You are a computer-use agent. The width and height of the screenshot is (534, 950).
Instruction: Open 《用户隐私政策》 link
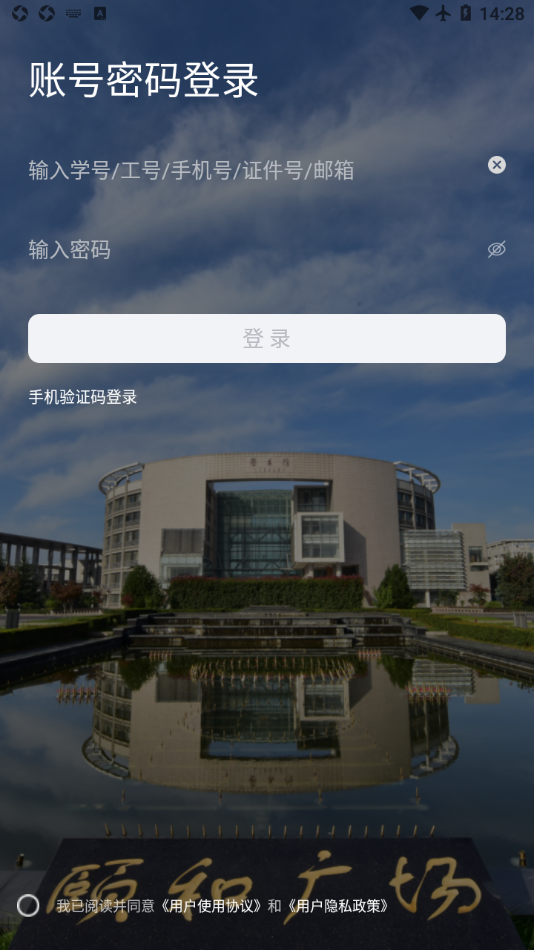coord(338,906)
